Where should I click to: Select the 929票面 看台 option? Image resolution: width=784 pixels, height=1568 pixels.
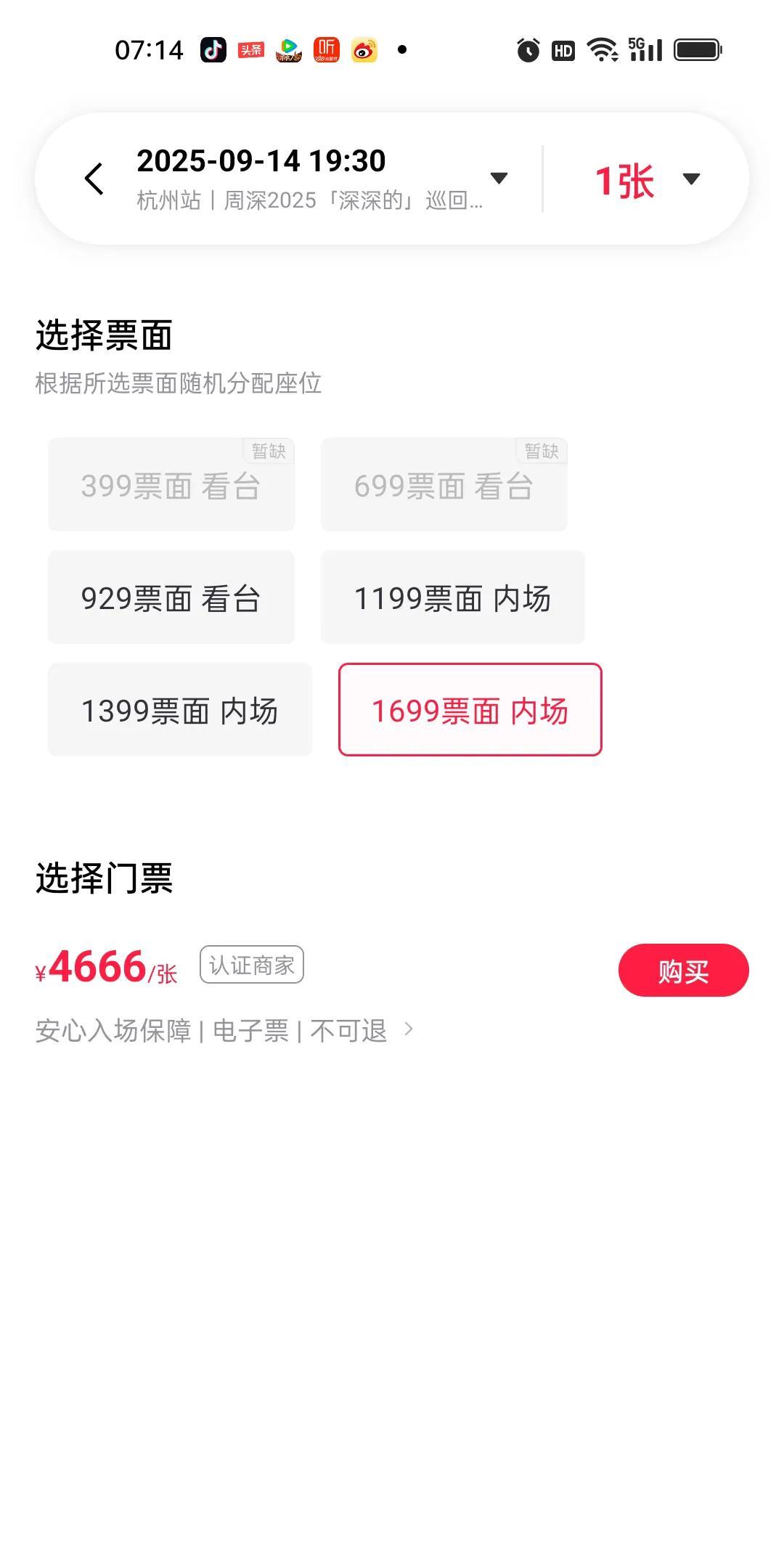171,597
